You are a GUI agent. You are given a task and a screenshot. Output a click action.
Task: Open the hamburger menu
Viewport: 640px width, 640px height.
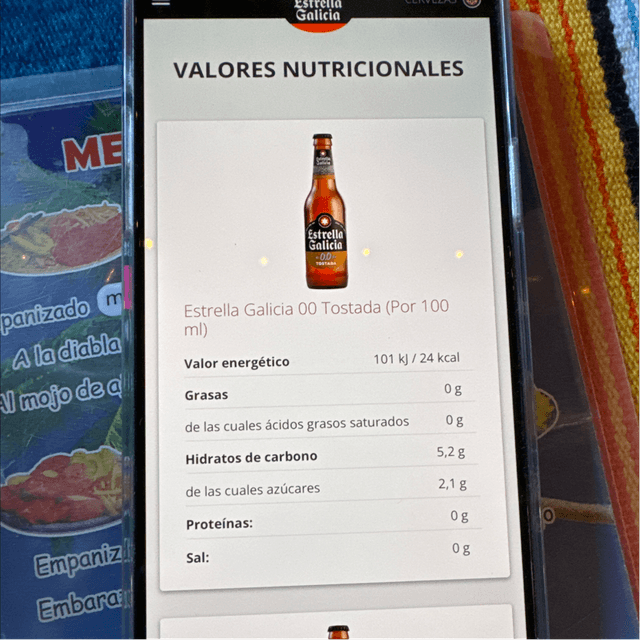[160, 3]
